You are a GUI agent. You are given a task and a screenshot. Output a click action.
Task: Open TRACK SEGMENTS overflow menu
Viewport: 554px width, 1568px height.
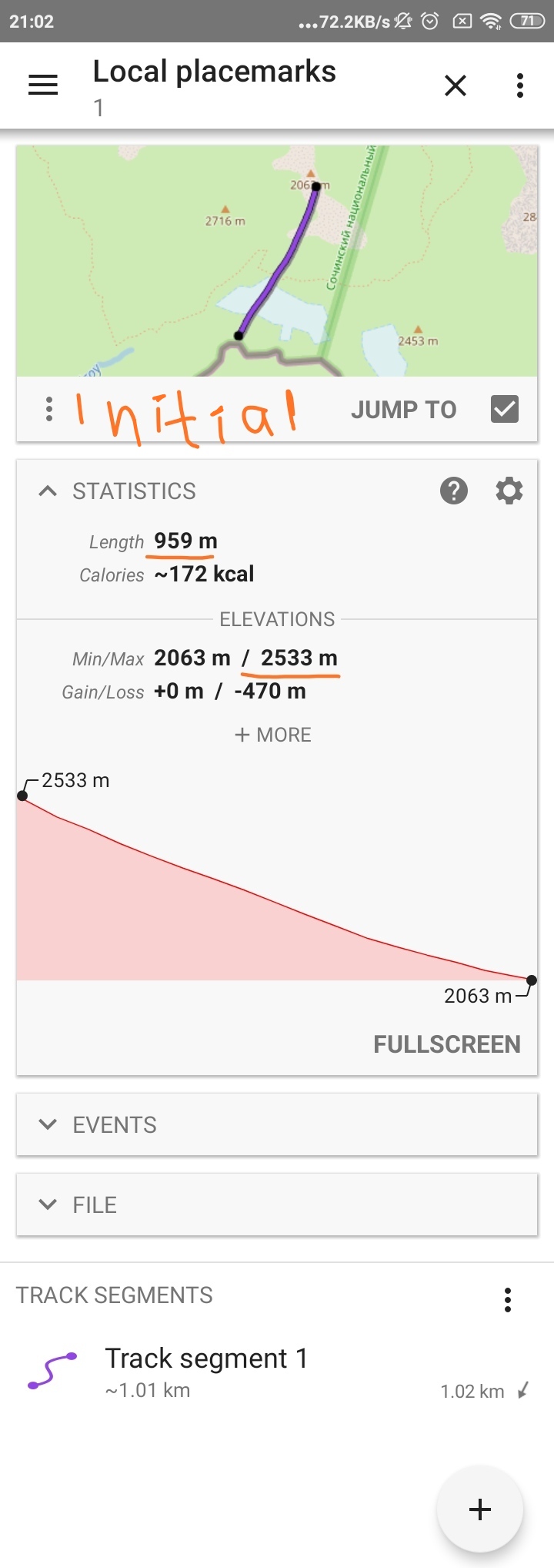pyautogui.click(x=507, y=1299)
